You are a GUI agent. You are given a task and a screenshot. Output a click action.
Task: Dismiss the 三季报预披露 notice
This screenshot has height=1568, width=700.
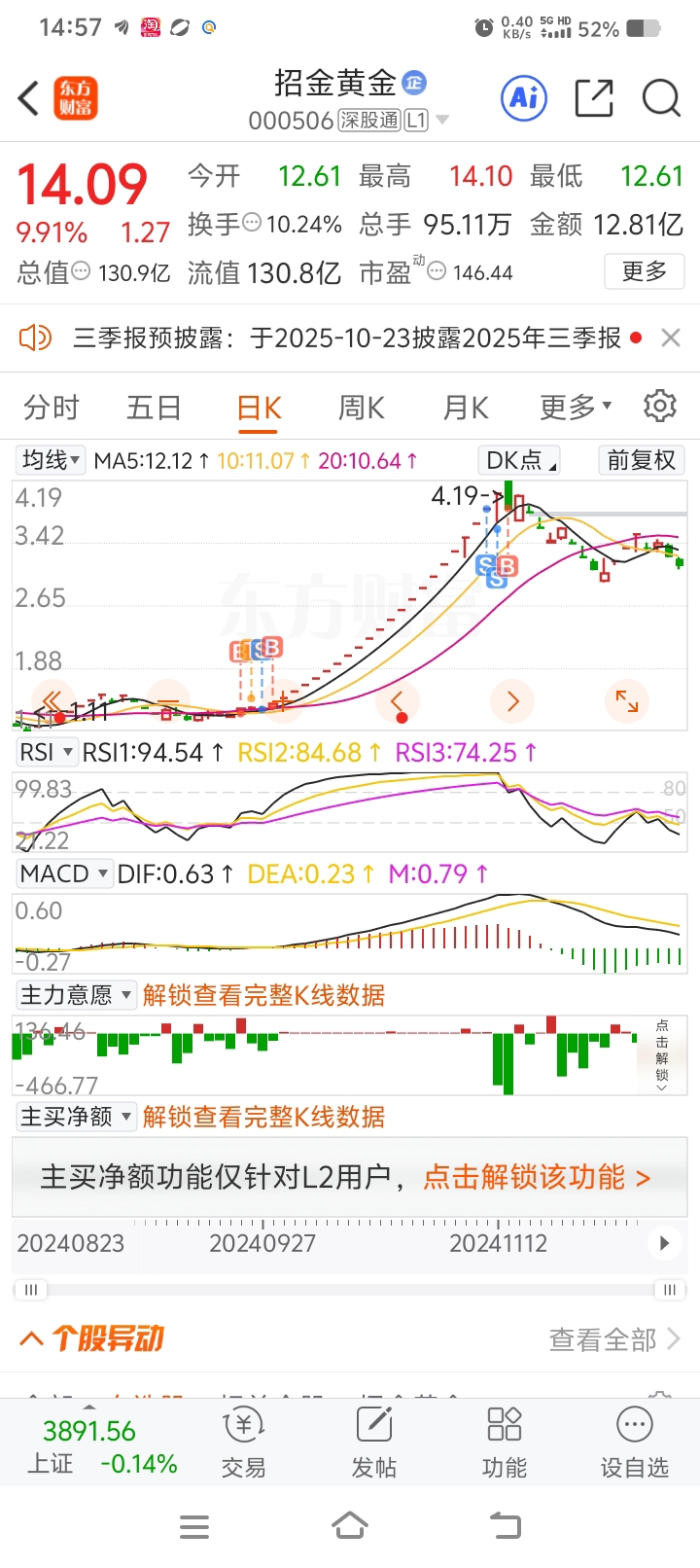tap(670, 338)
